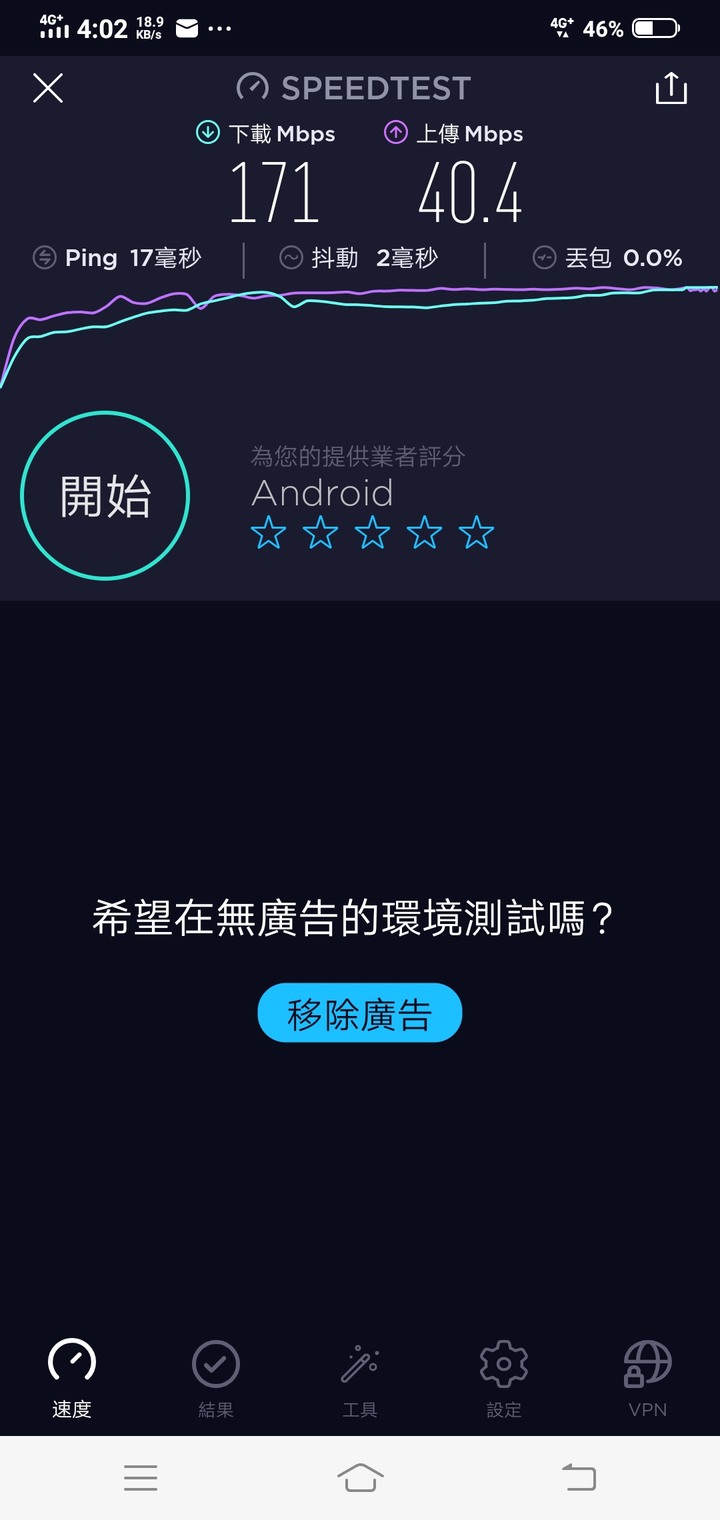
Task: Tap the system back button
Action: coord(579,1477)
